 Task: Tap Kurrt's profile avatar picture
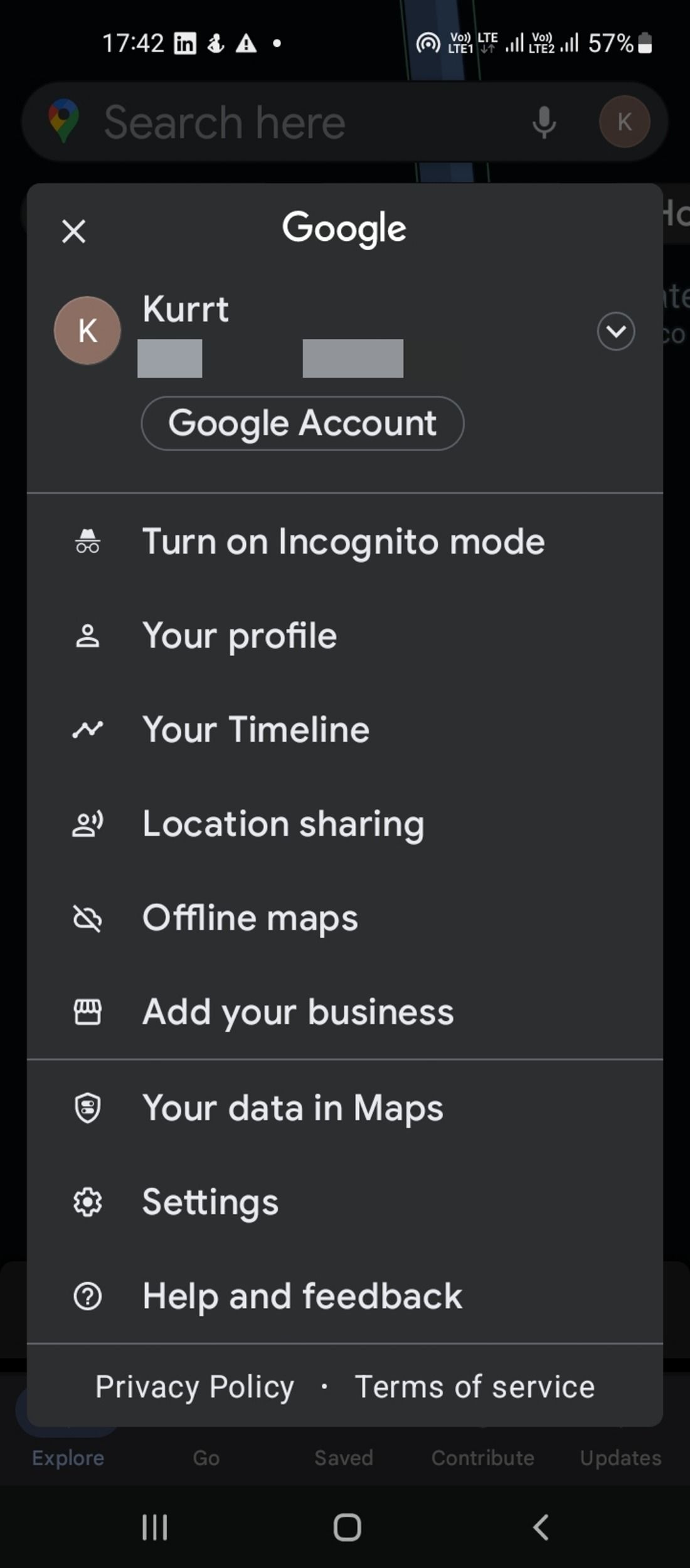coord(87,331)
